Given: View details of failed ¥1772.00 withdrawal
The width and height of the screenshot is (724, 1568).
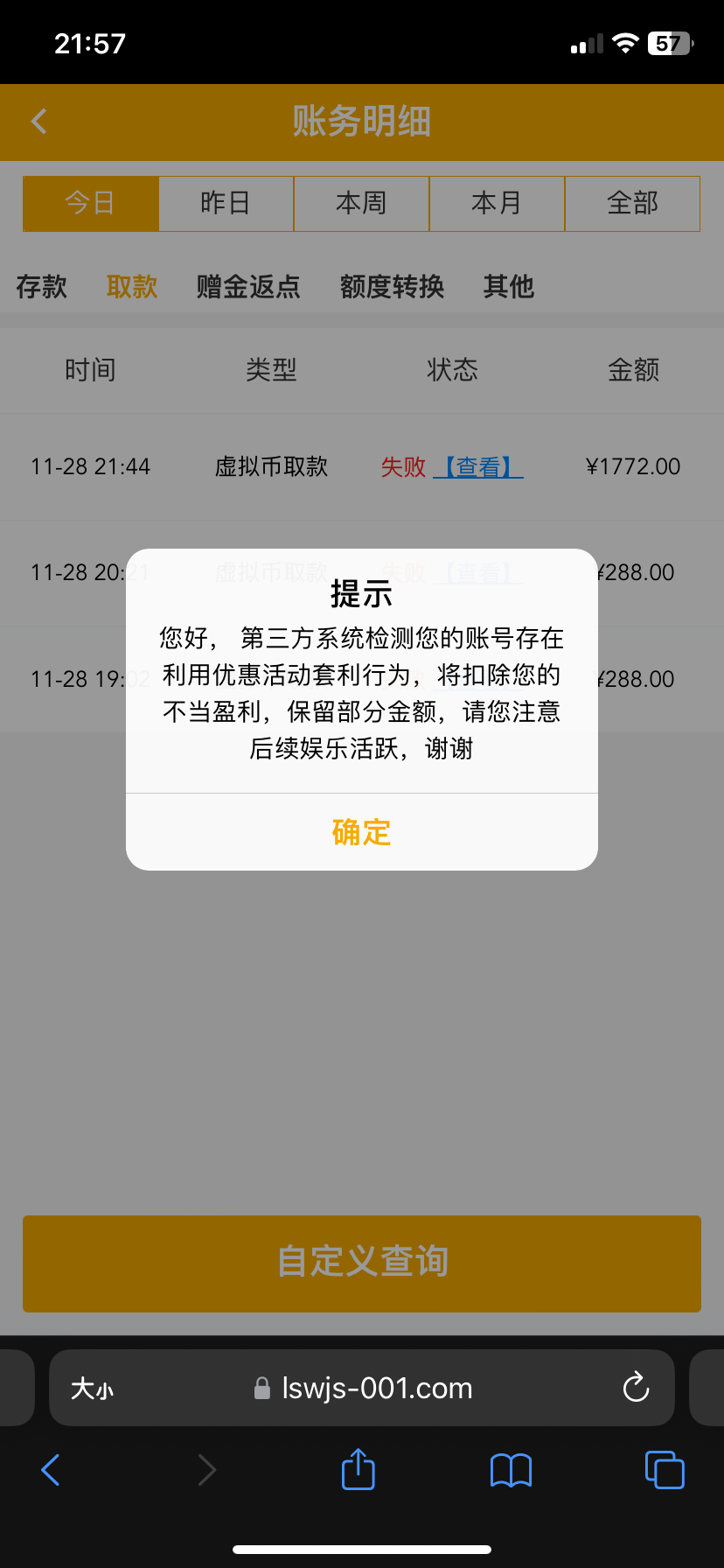Looking at the screenshot, I should (477, 467).
